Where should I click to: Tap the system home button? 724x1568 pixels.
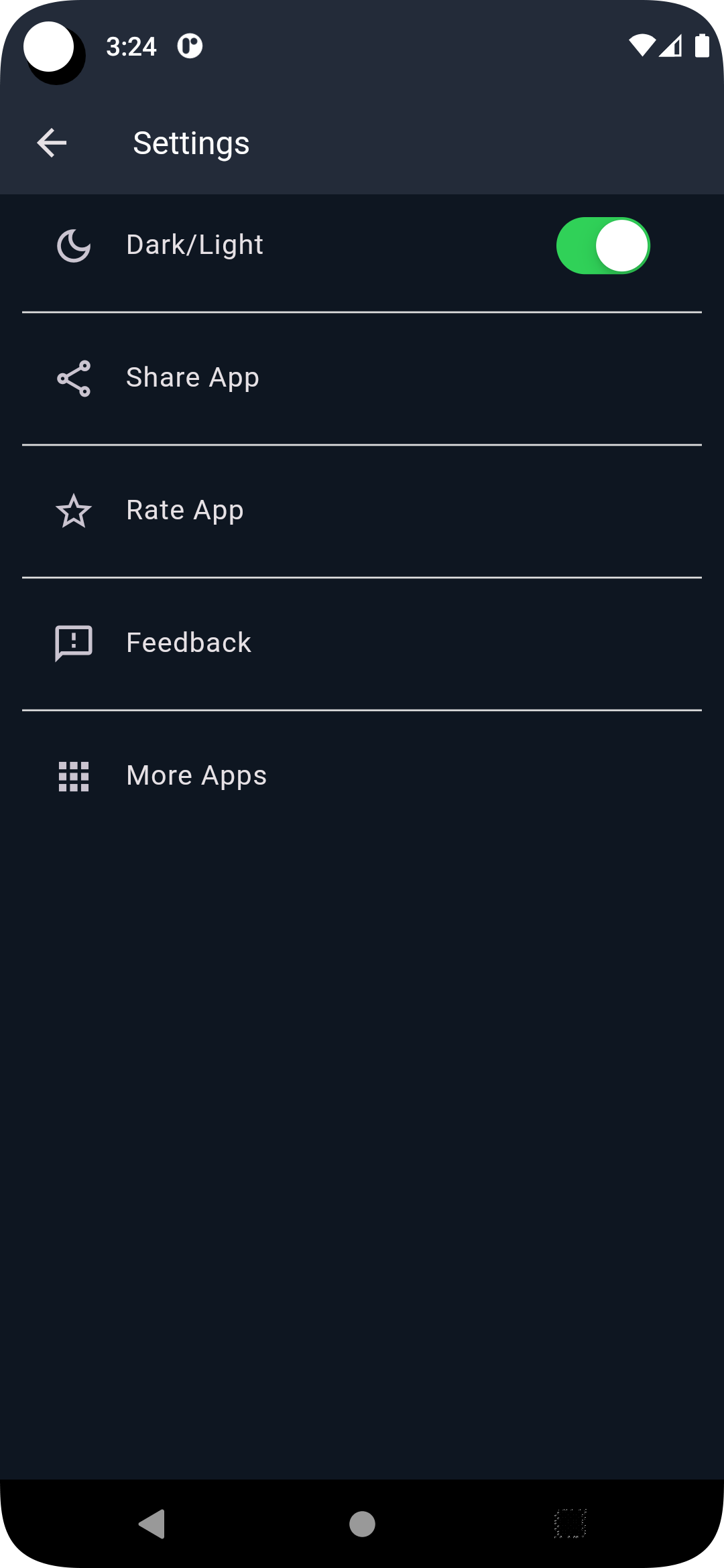tap(362, 1524)
